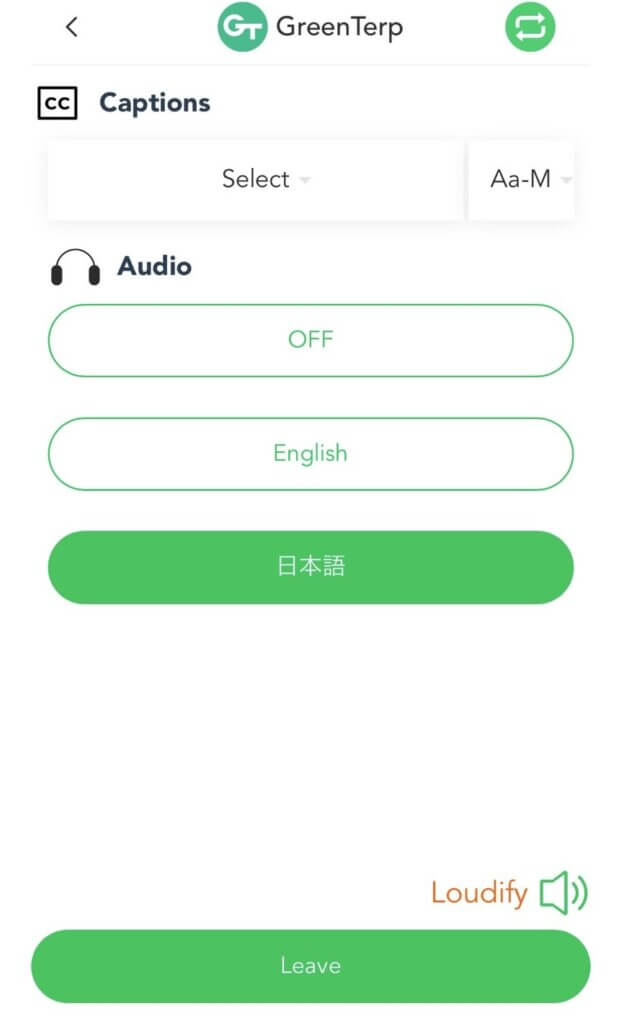Go back with the top-left arrow

72,27
